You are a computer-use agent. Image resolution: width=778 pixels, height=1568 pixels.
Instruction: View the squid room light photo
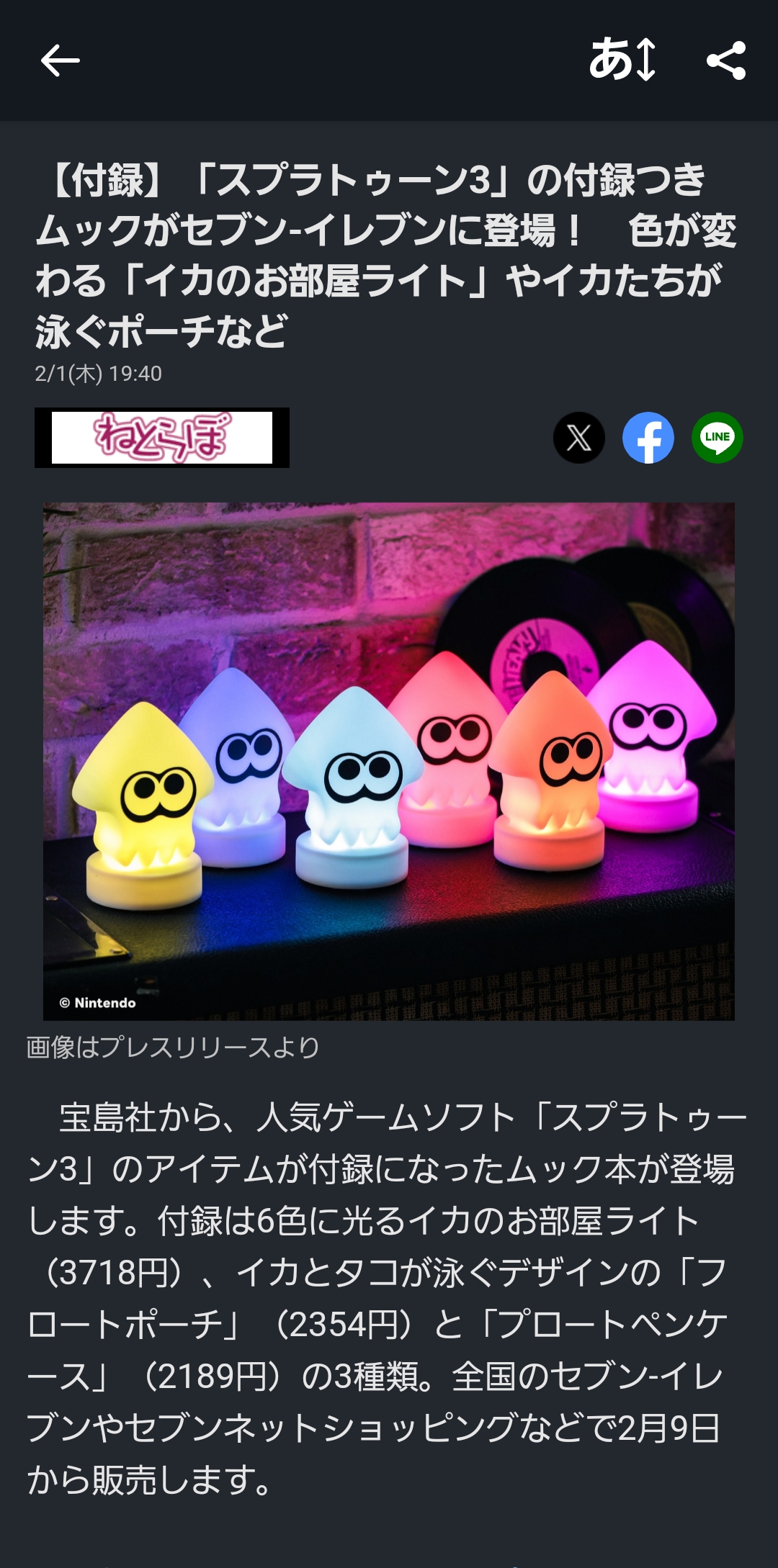click(x=389, y=761)
